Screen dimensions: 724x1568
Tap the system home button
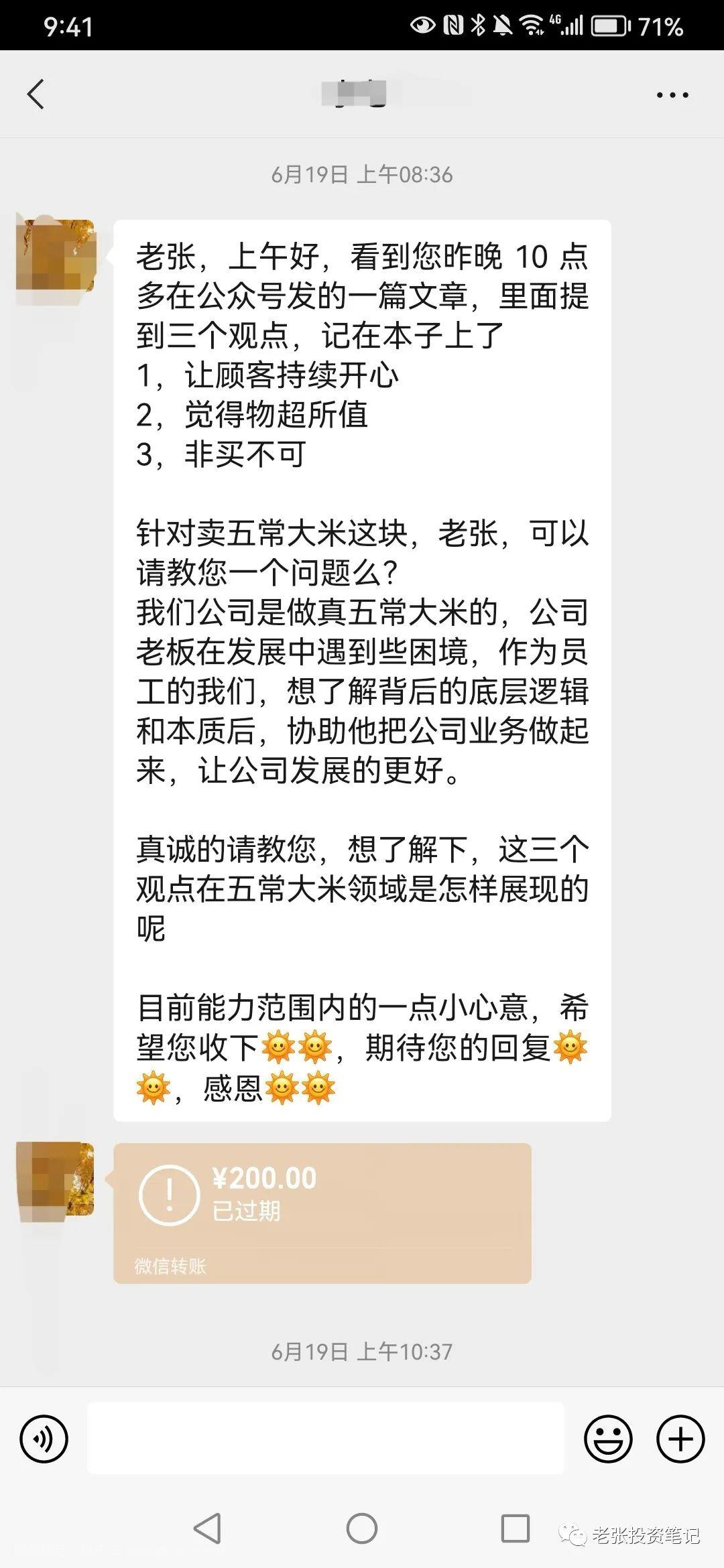(362, 1528)
